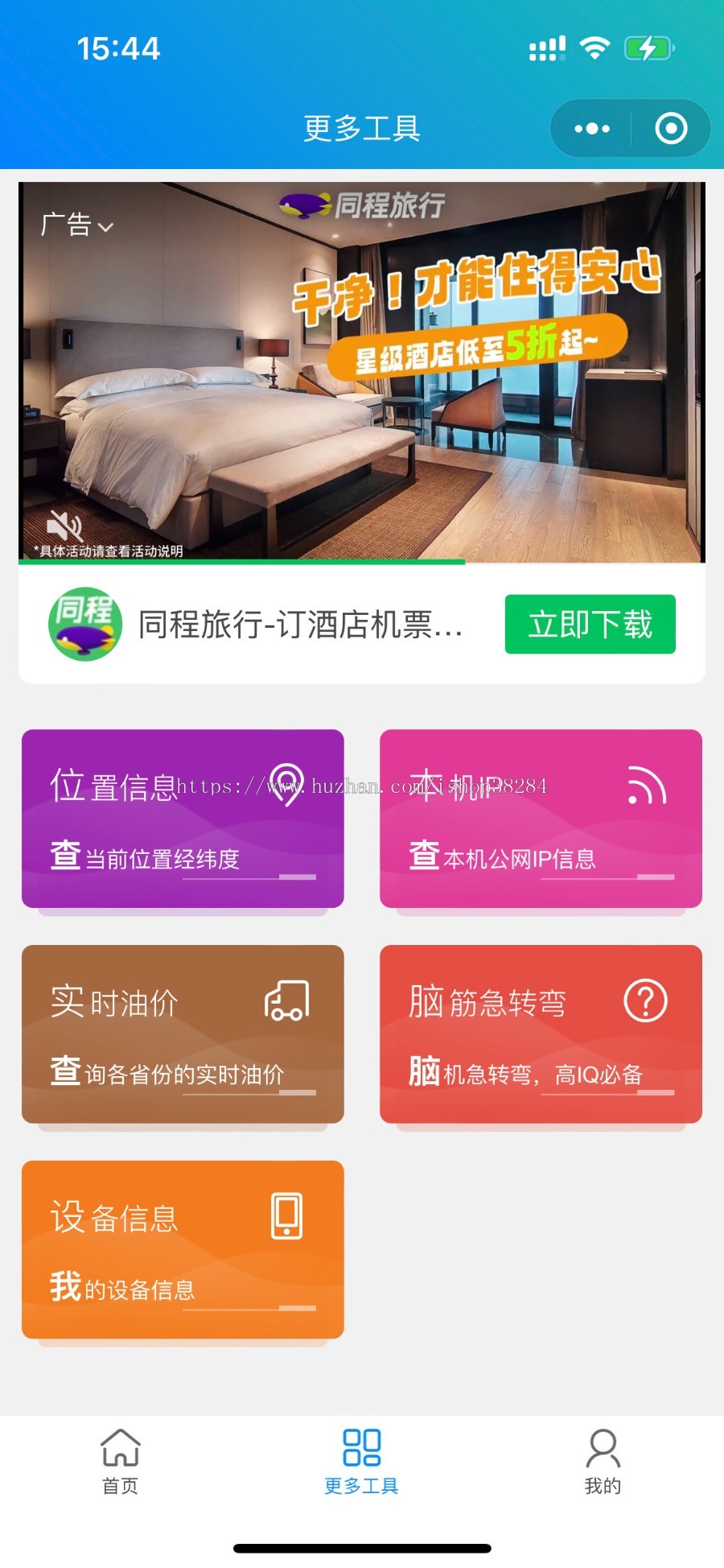Viewport: 724px width, 1568px height.
Task: Check 实时油价 fuel price card
Action: pyautogui.click(x=183, y=1034)
